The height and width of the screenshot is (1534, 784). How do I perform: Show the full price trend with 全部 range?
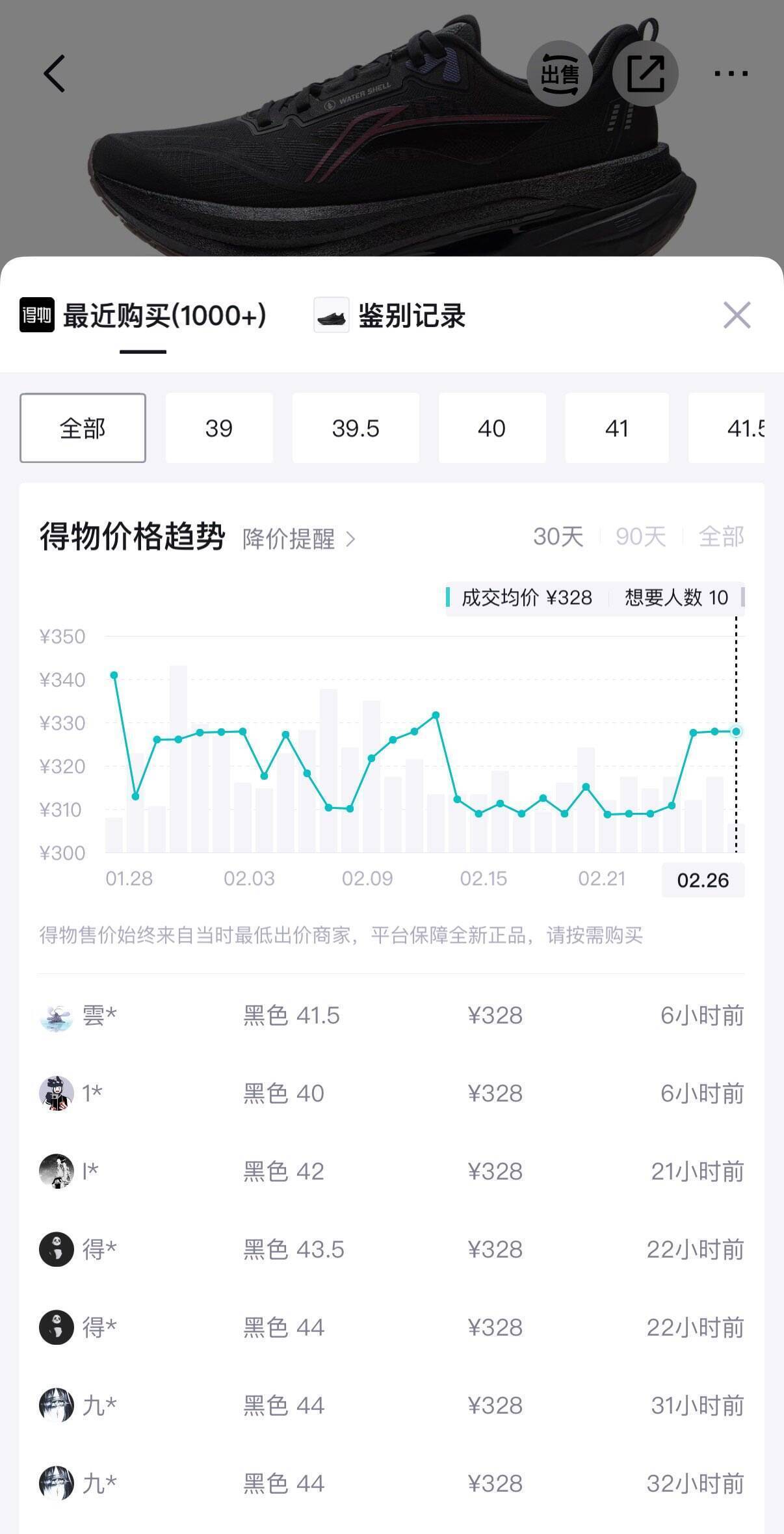click(721, 536)
